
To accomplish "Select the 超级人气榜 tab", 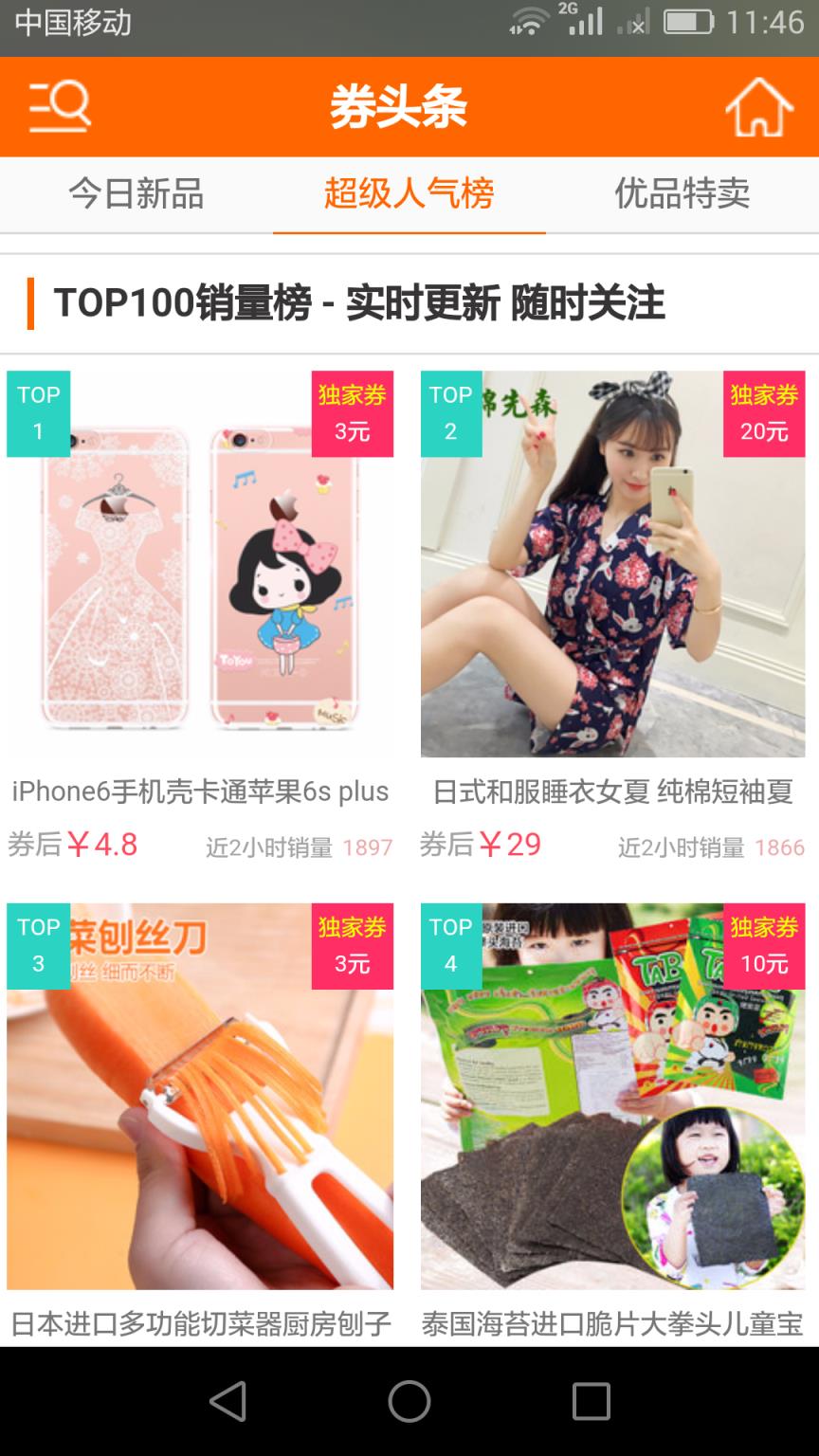I will pyautogui.click(x=409, y=193).
